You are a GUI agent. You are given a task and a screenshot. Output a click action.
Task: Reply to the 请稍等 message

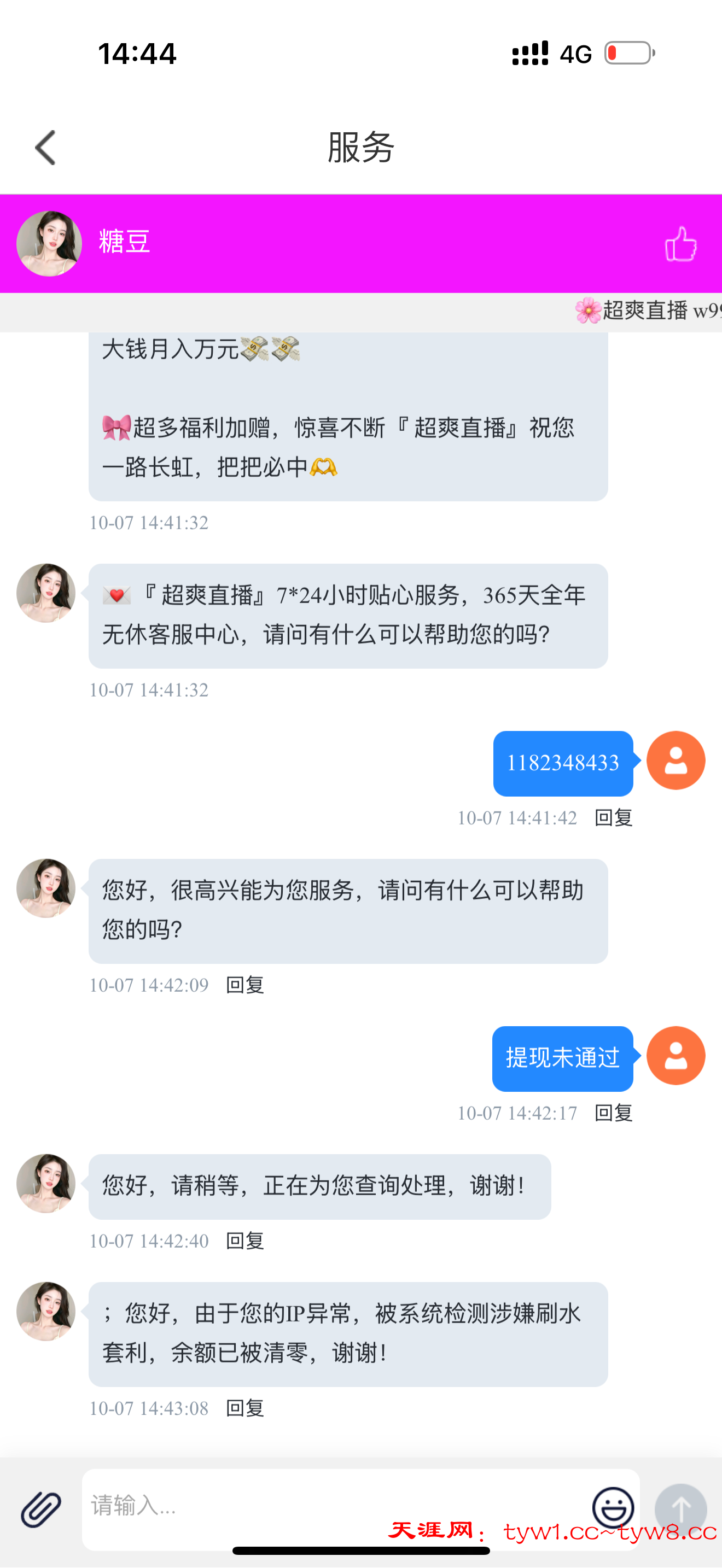click(x=244, y=1241)
